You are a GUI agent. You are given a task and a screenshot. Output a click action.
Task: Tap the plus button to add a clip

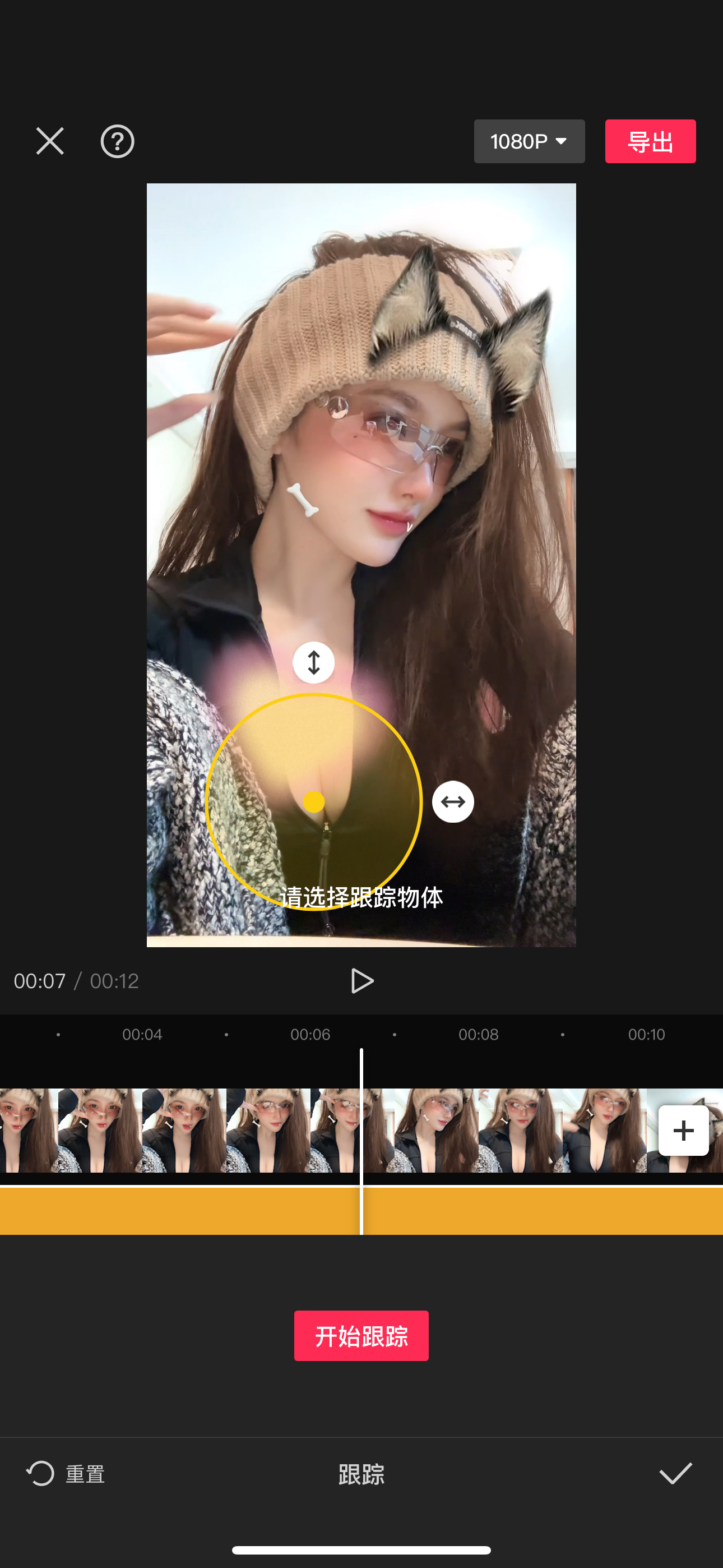(x=683, y=1131)
